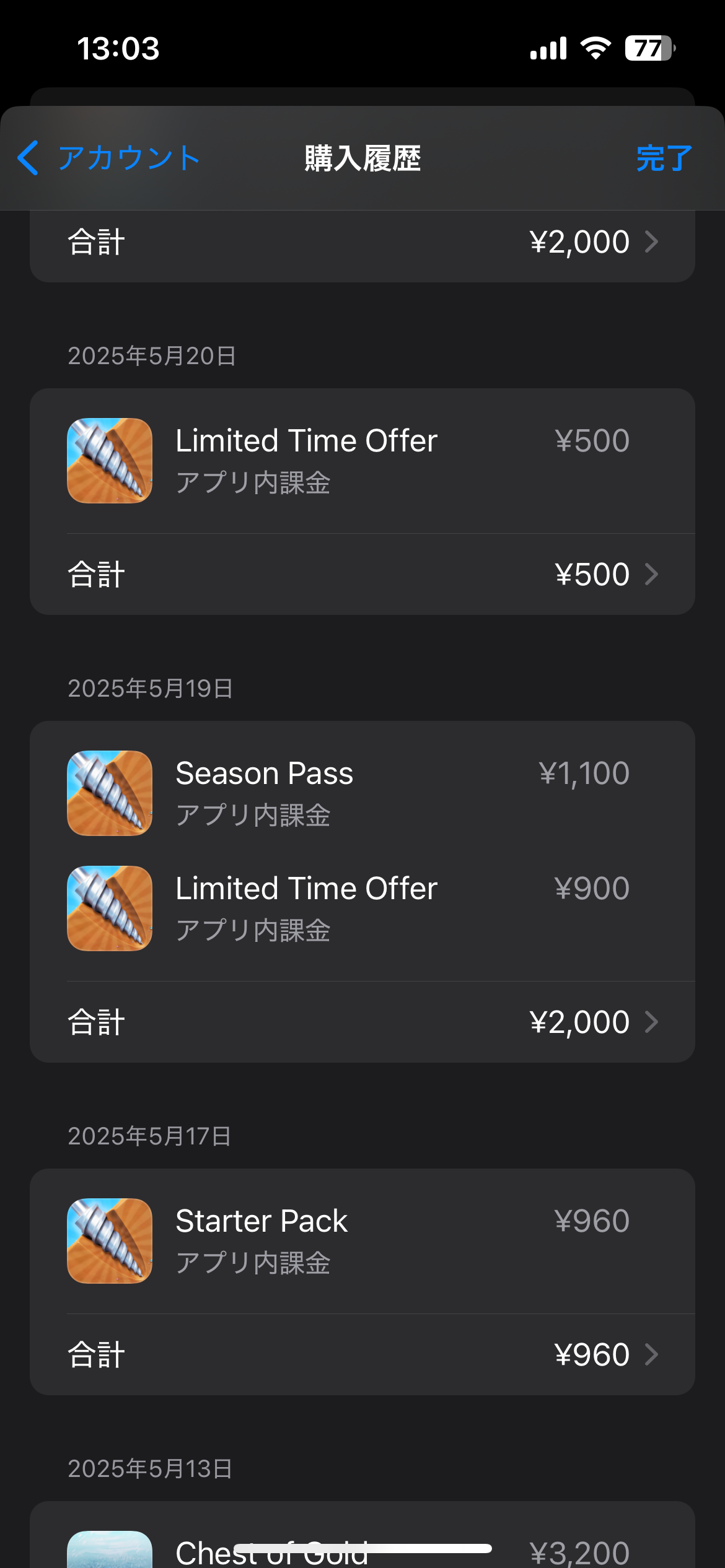Screen dimensions: 725x1568
Task: Open the ¥2,000 合計 row for May 19
Action: 362,1022
